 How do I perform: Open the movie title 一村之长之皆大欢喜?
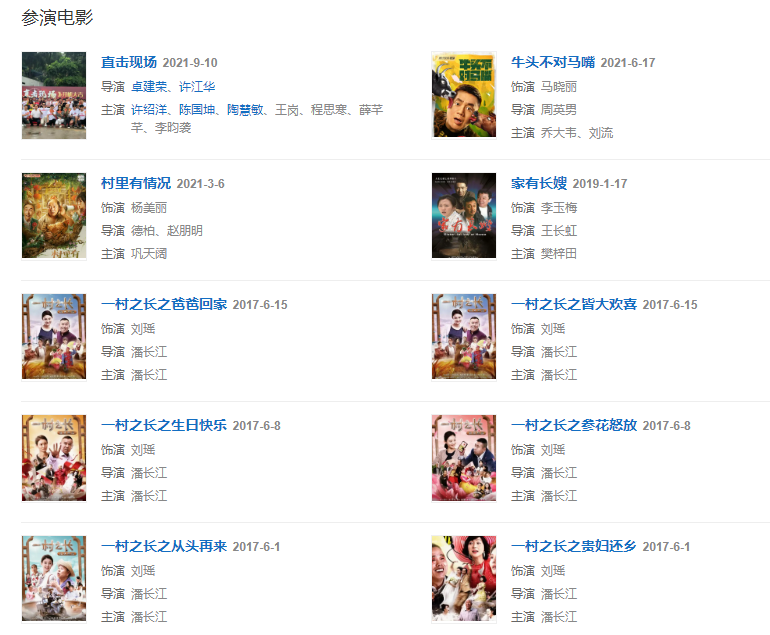click(x=573, y=304)
